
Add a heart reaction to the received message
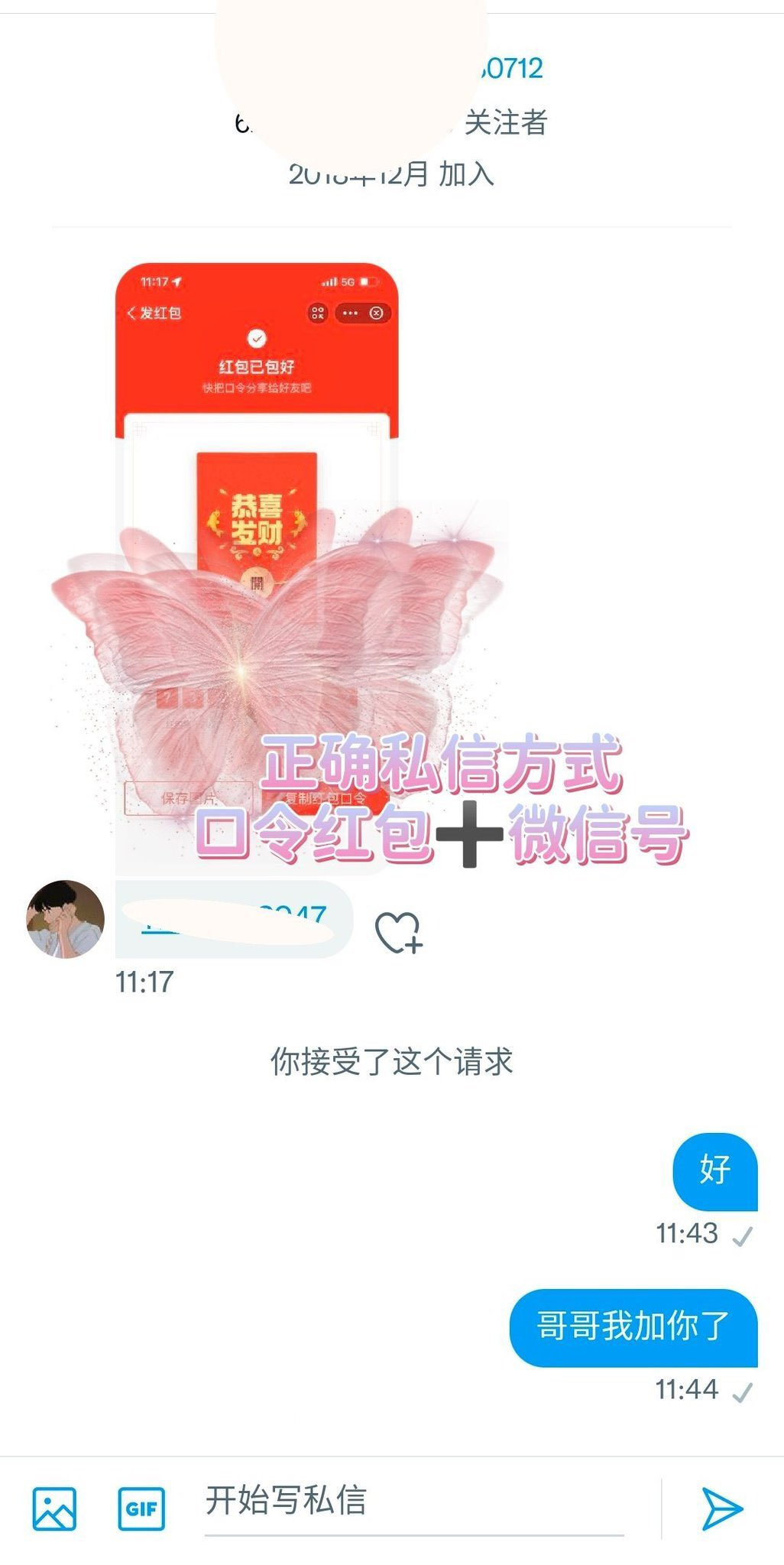398,932
